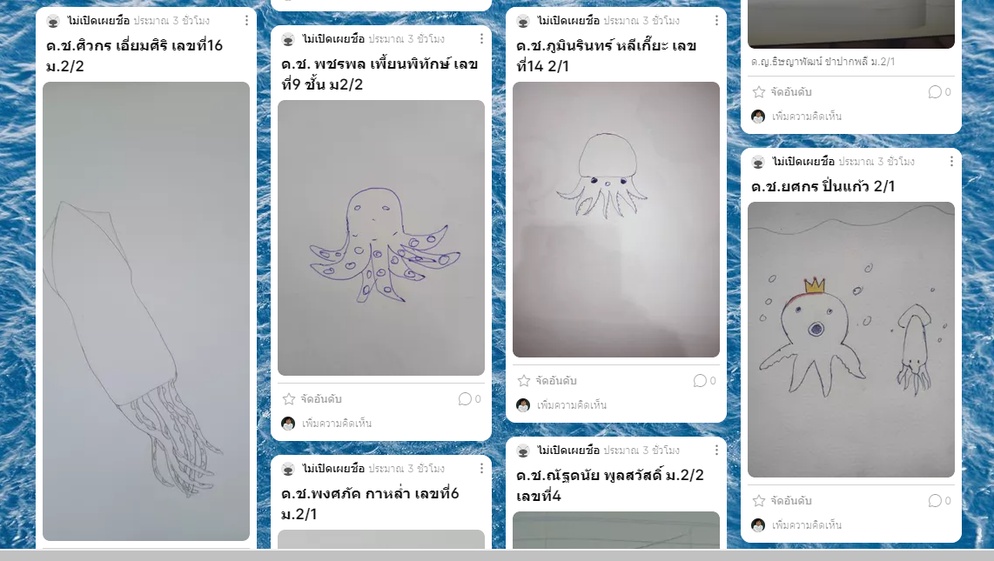Rate ธิชญาพัฒน์ ชำปากพลี post with star
This screenshot has width=994, height=561.
click(759, 92)
